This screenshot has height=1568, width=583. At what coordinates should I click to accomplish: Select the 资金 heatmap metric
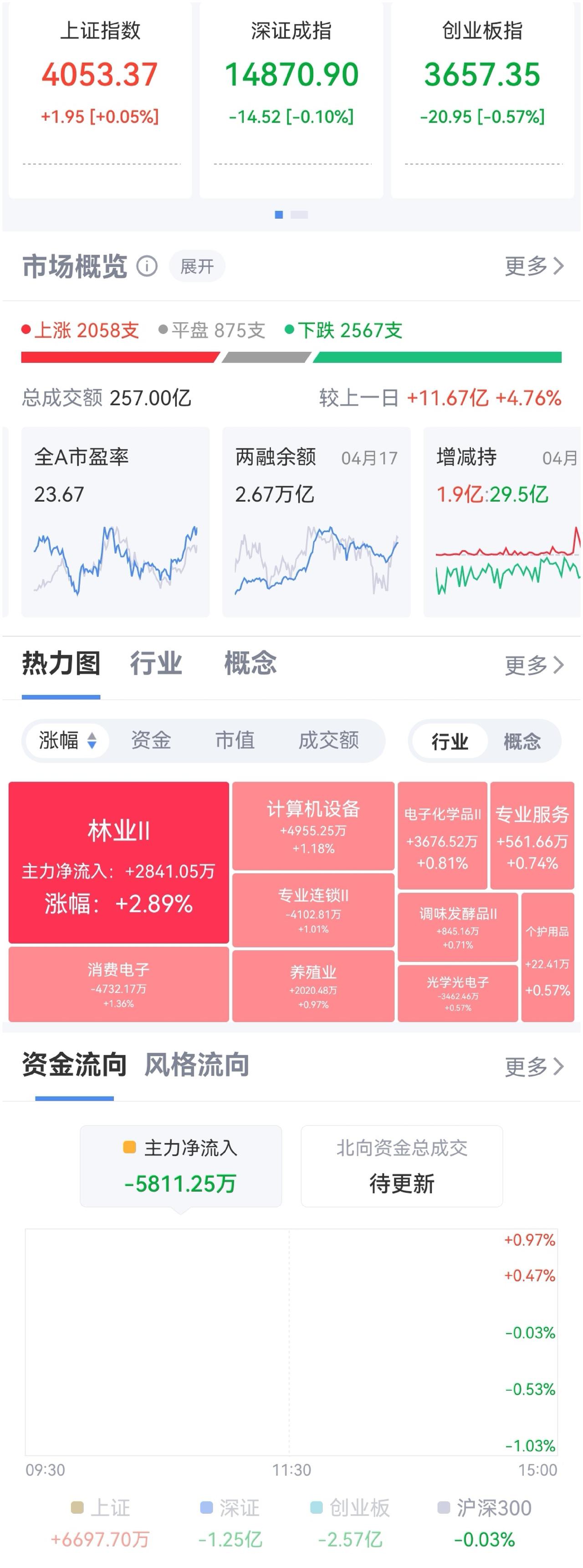click(151, 741)
